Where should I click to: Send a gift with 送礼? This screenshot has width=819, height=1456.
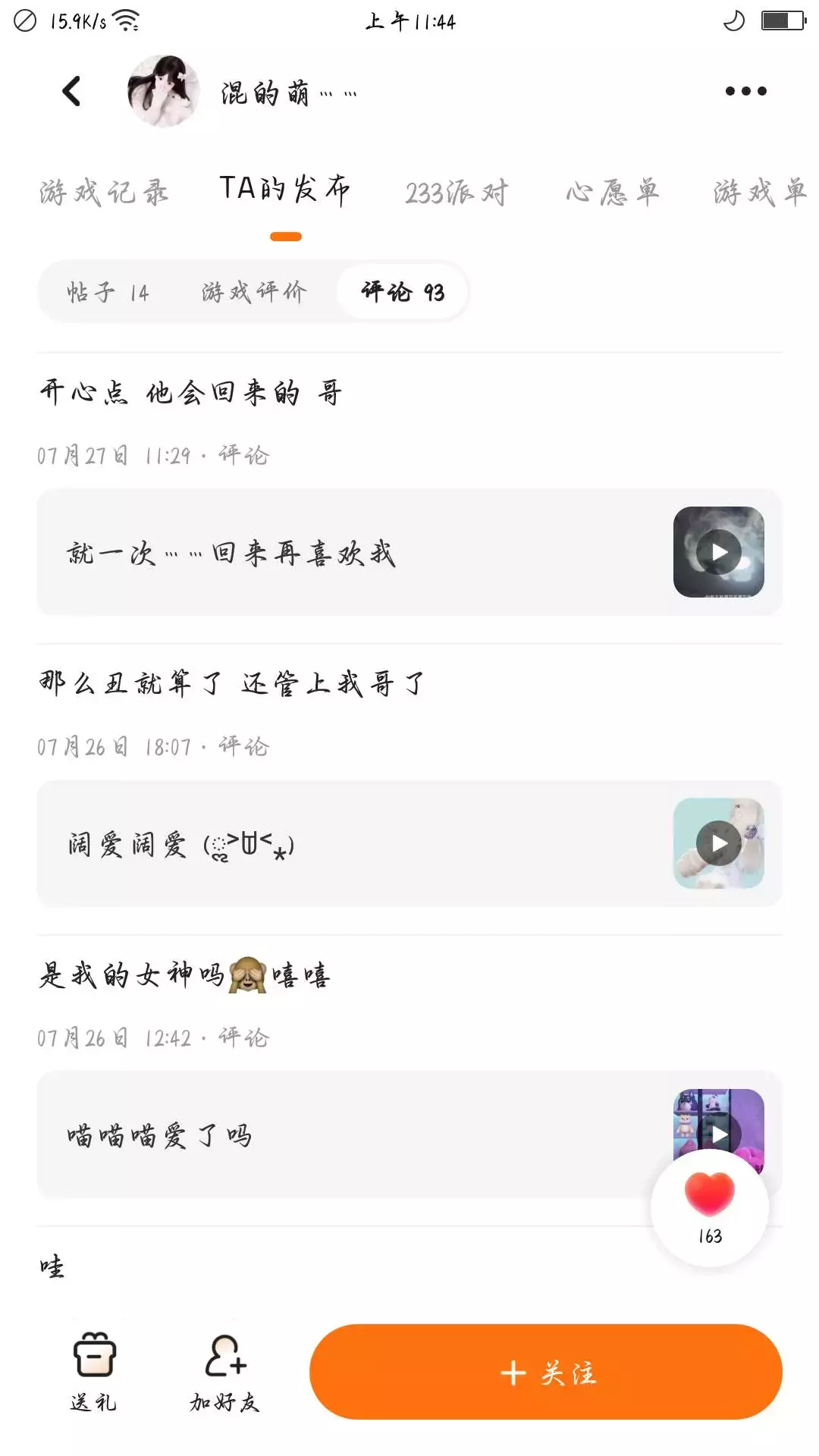94,1371
